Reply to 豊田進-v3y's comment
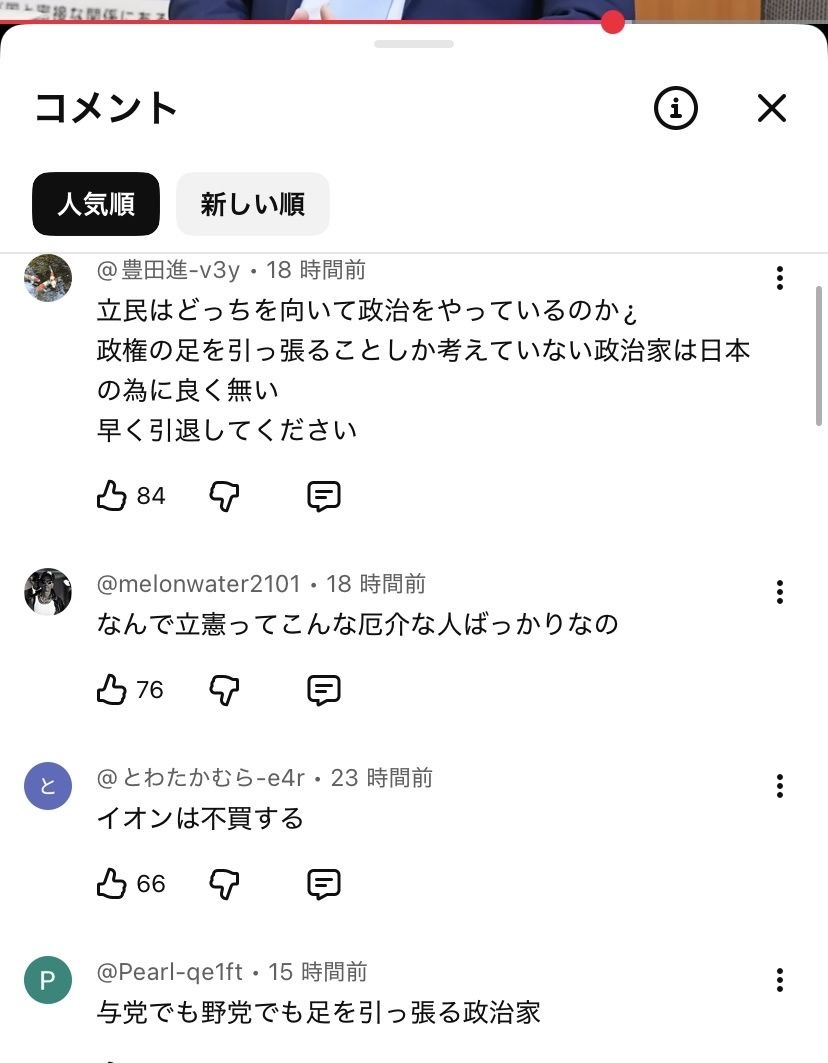The image size is (828, 1063). [323, 495]
